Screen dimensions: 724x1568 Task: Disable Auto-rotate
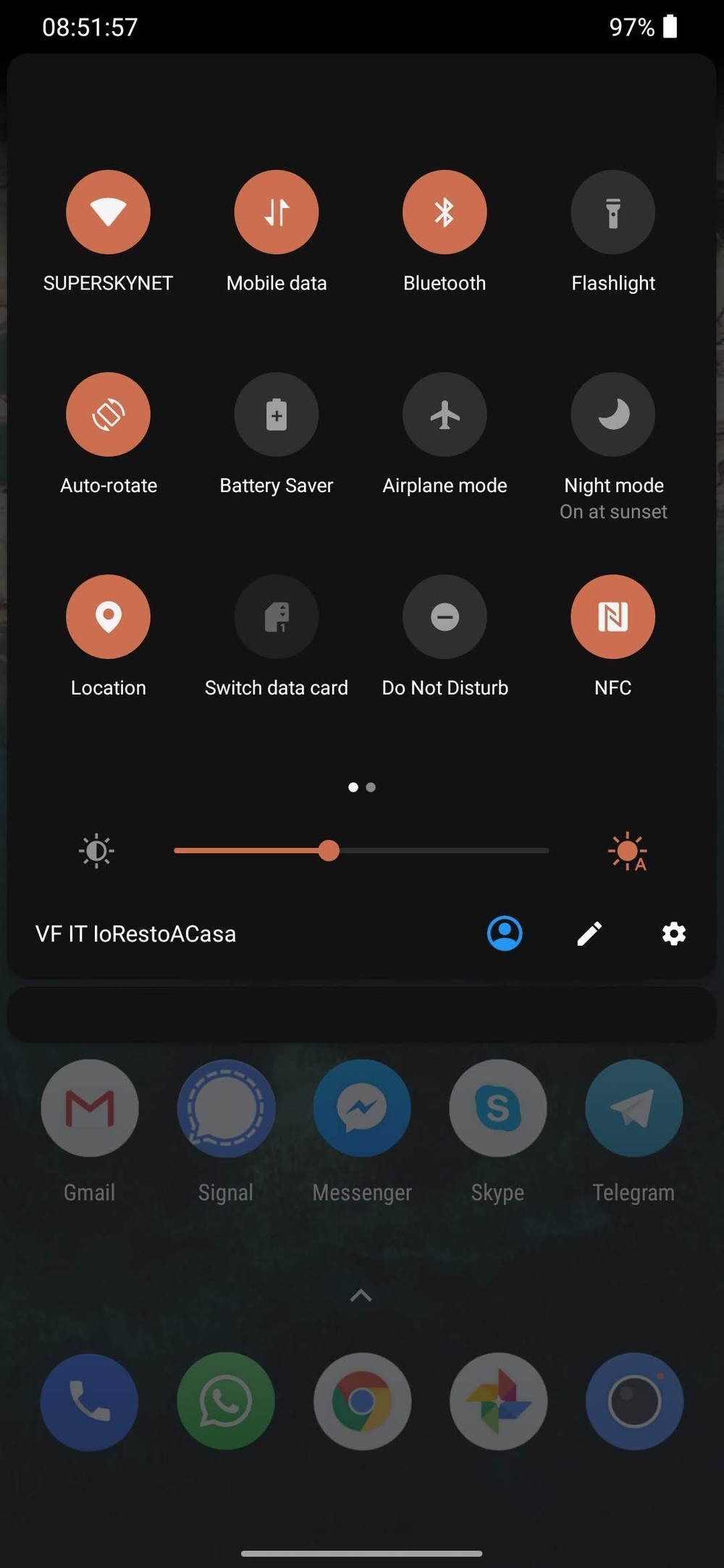108,415
